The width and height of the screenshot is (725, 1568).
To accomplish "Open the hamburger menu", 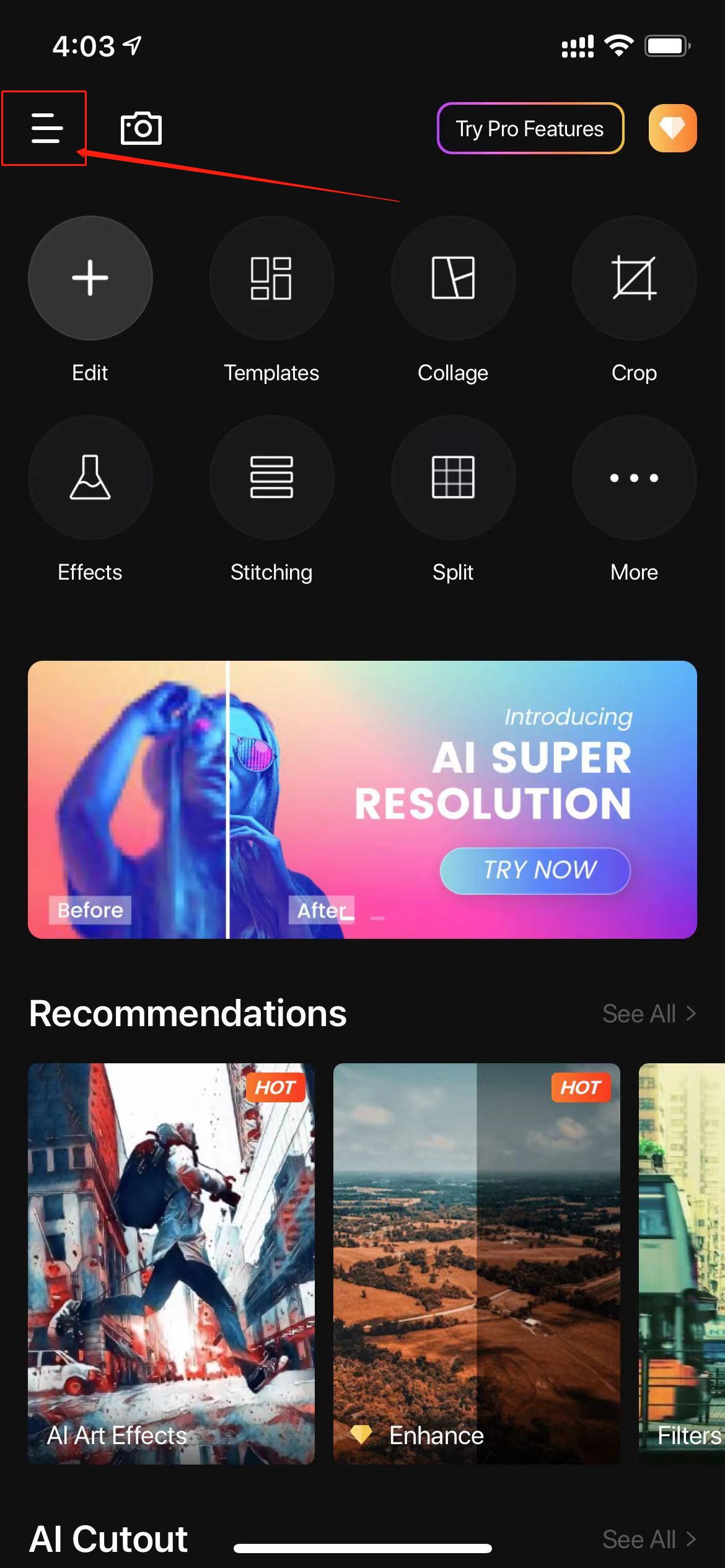I will click(x=45, y=129).
